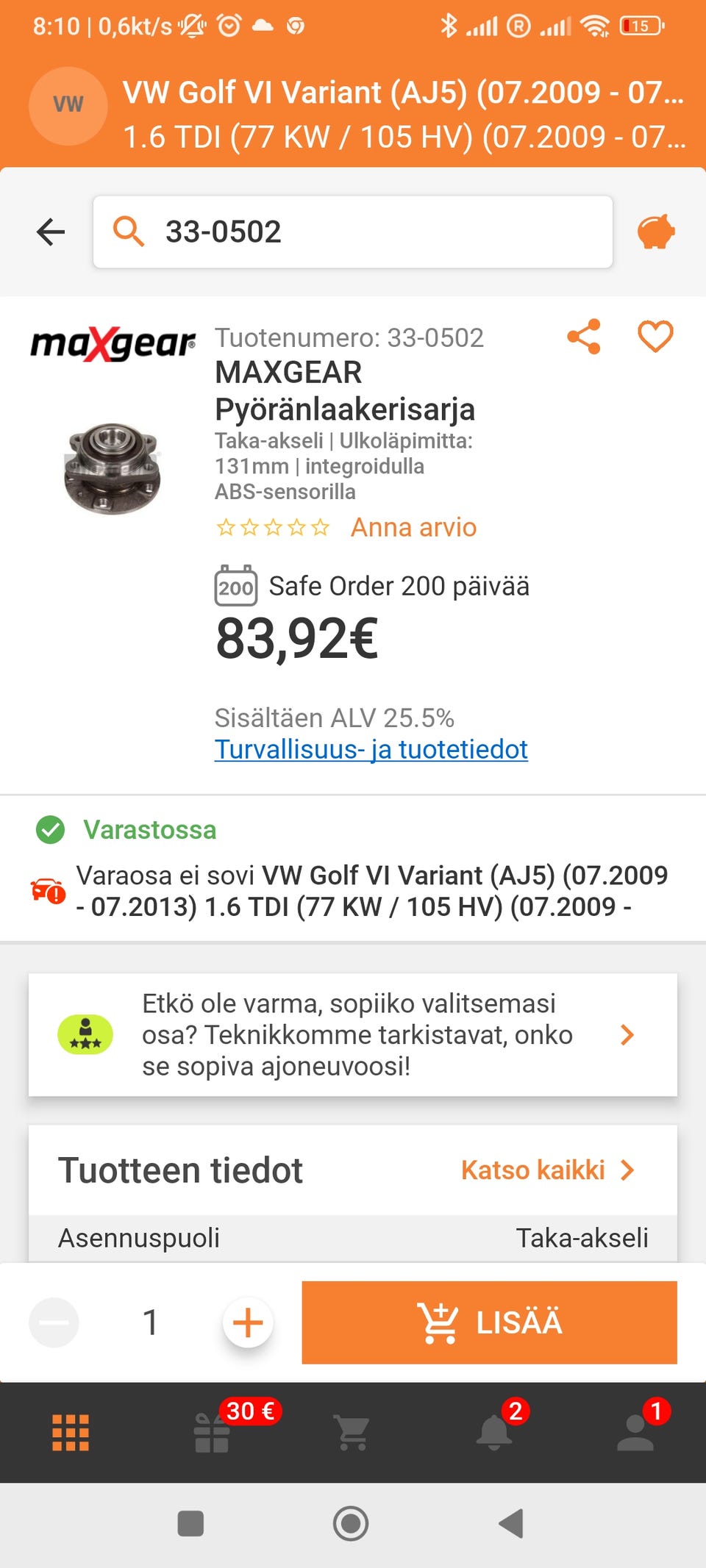Share the MAXGEAR product
The image size is (706, 1568).
pyautogui.click(x=584, y=337)
